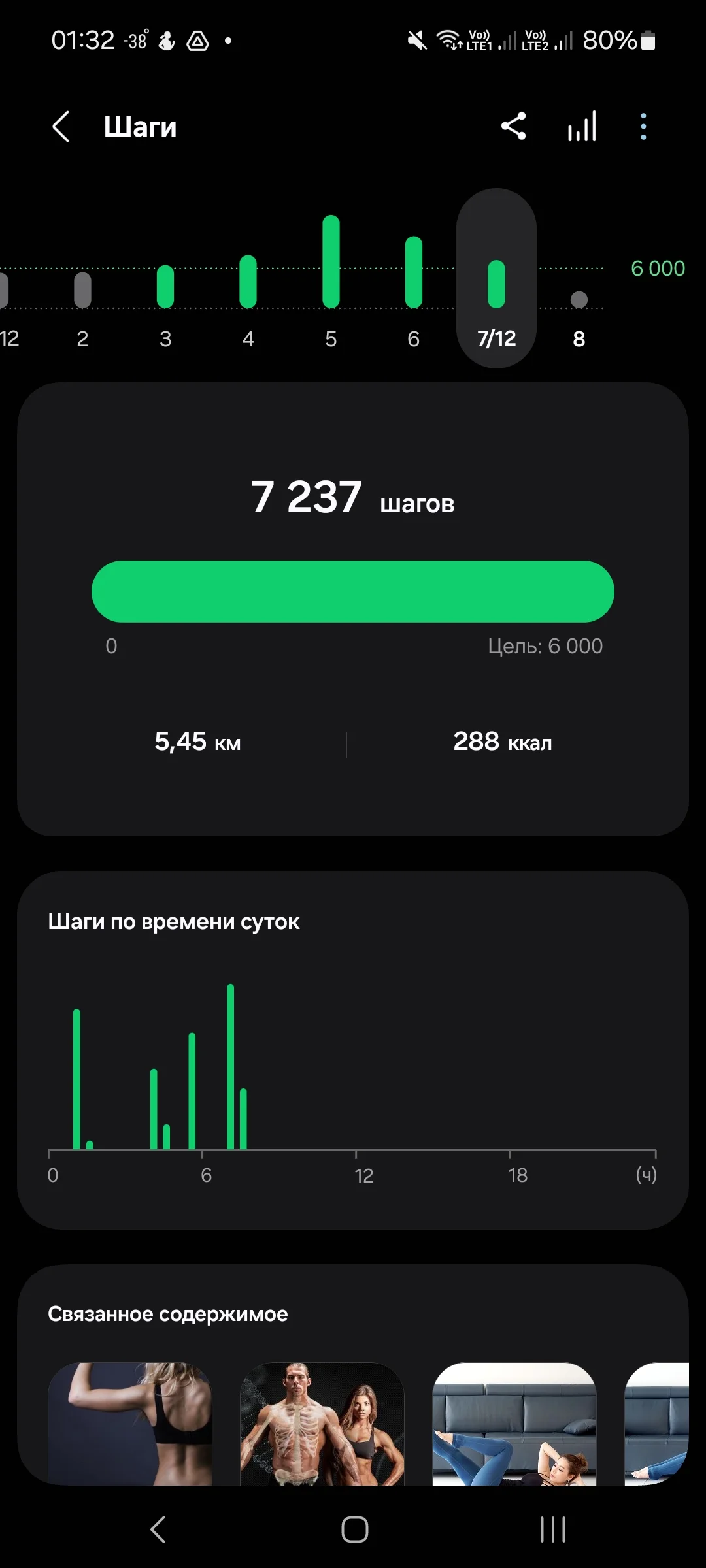Tap the system home button
The width and height of the screenshot is (706, 1568).
pos(354,1529)
